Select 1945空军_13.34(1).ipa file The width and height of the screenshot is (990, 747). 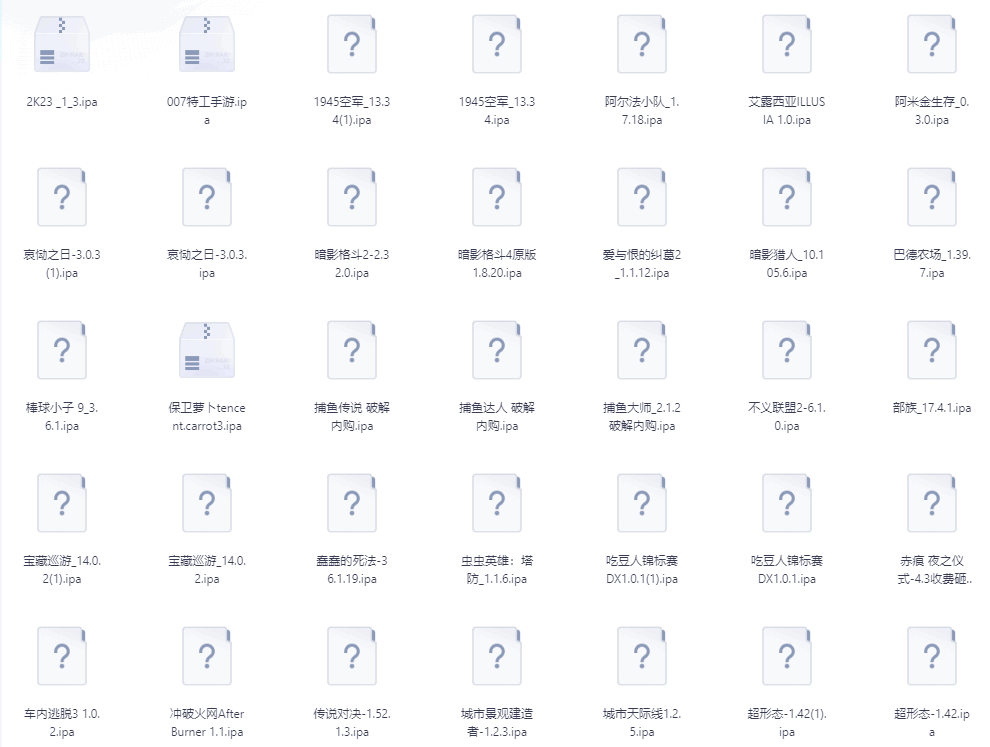pyautogui.click(x=352, y=46)
